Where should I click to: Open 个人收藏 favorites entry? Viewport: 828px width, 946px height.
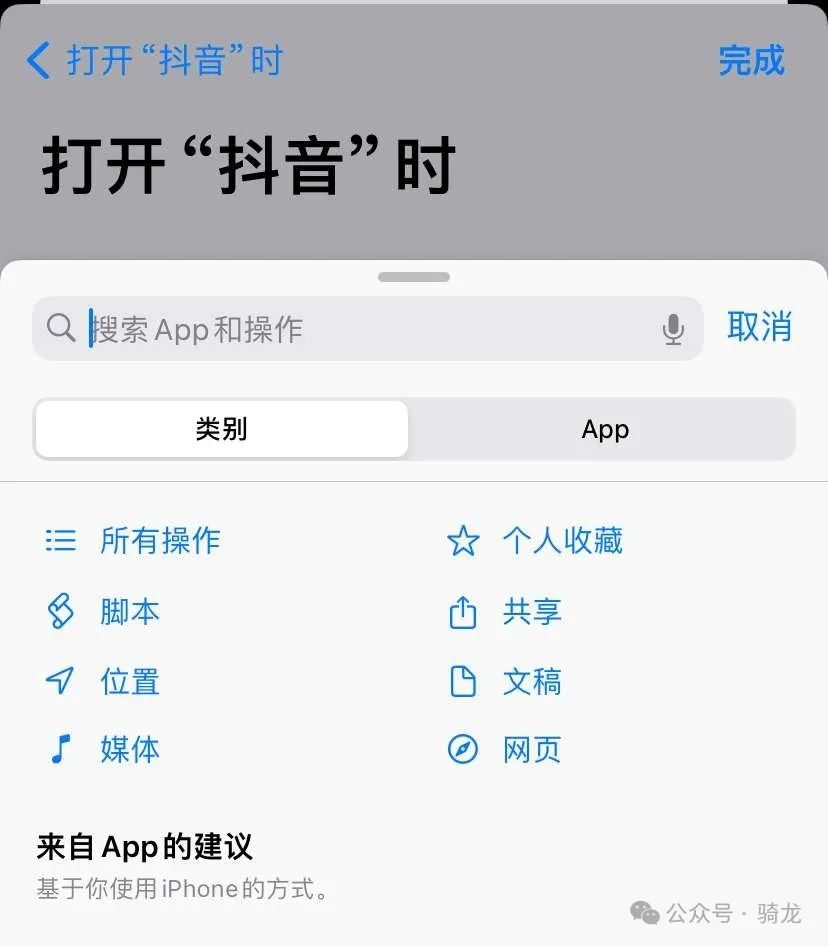point(562,541)
